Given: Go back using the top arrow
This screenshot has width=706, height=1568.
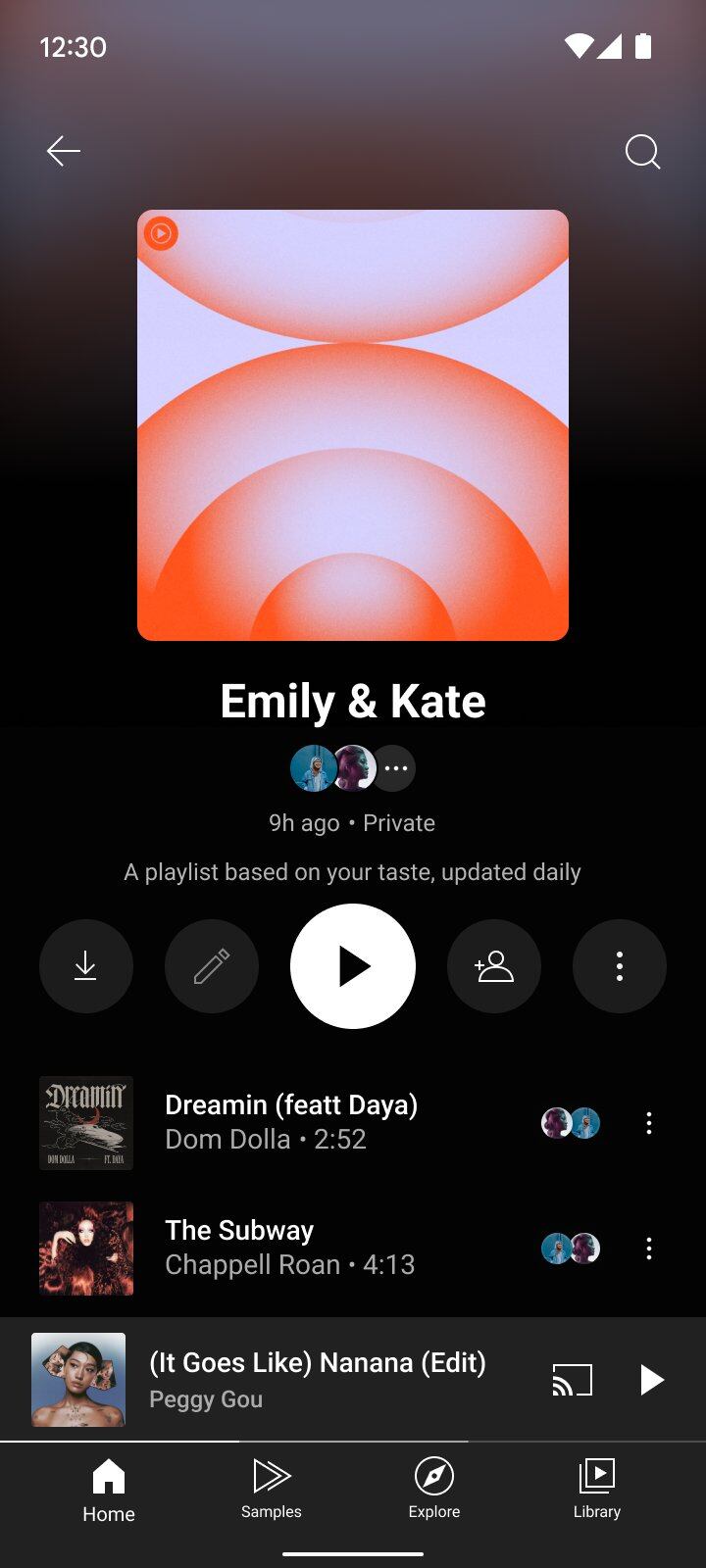Looking at the screenshot, I should pos(64,151).
